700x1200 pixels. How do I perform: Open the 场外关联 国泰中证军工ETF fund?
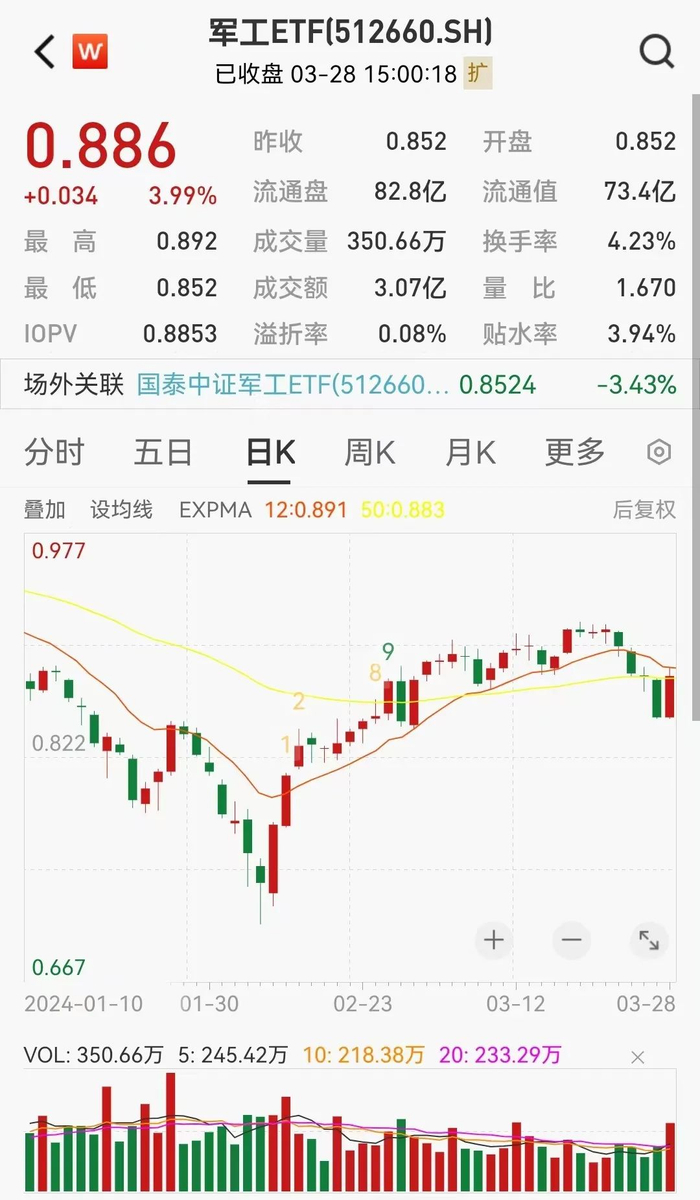(x=293, y=385)
